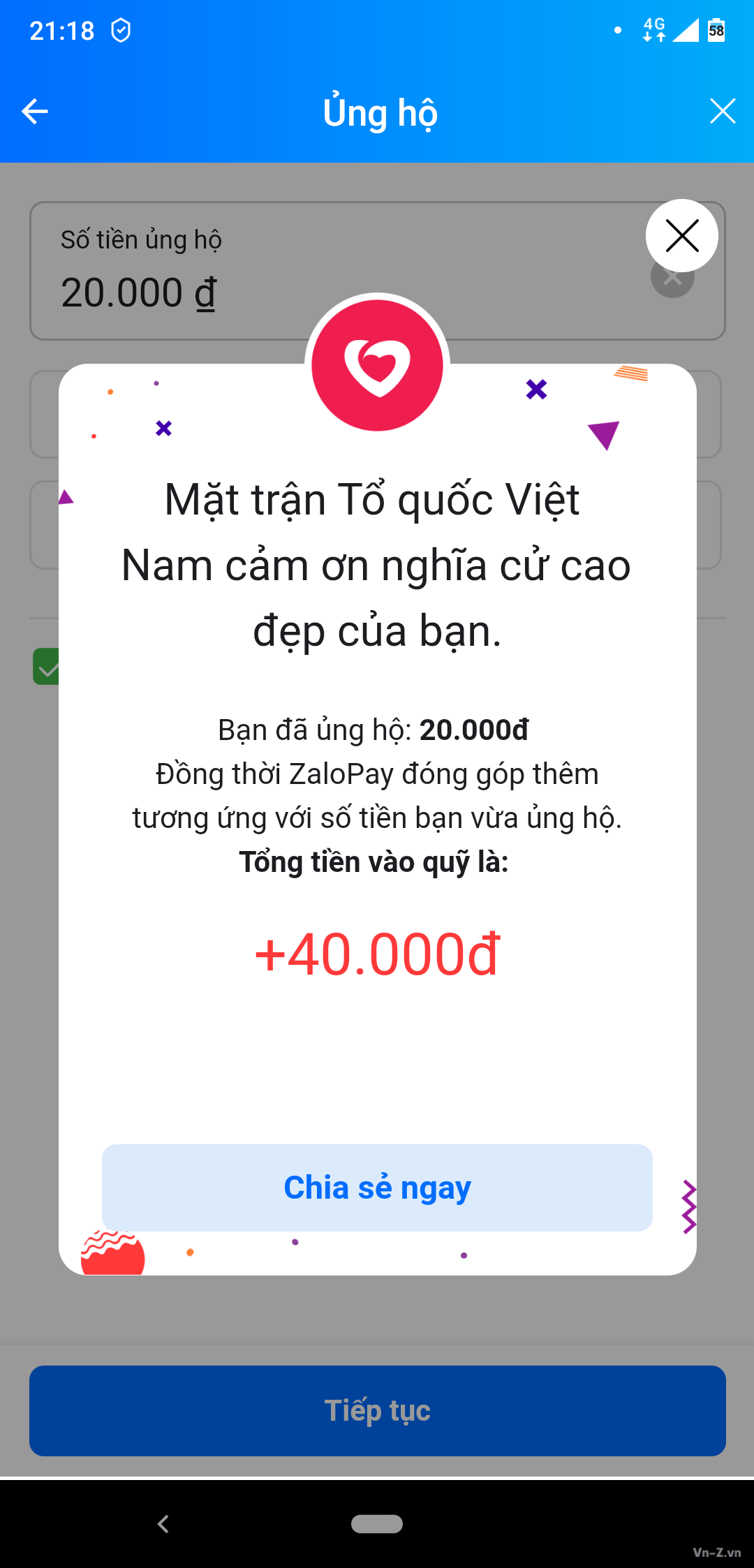Go back using the header arrow
Viewport: 754px width, 1568px height.
35,111
